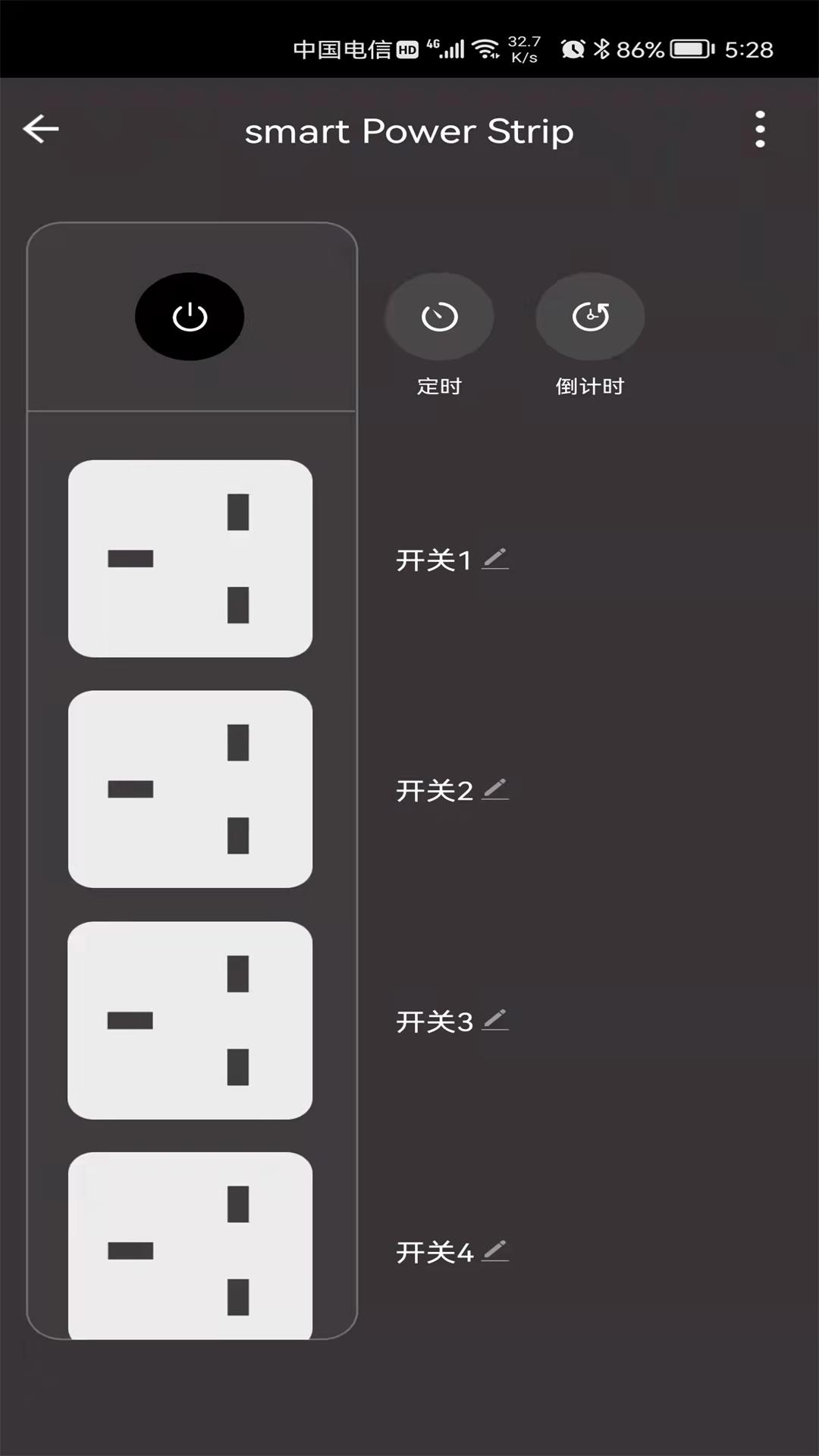Open the three-dot overflow menu

tap(760, 130)
